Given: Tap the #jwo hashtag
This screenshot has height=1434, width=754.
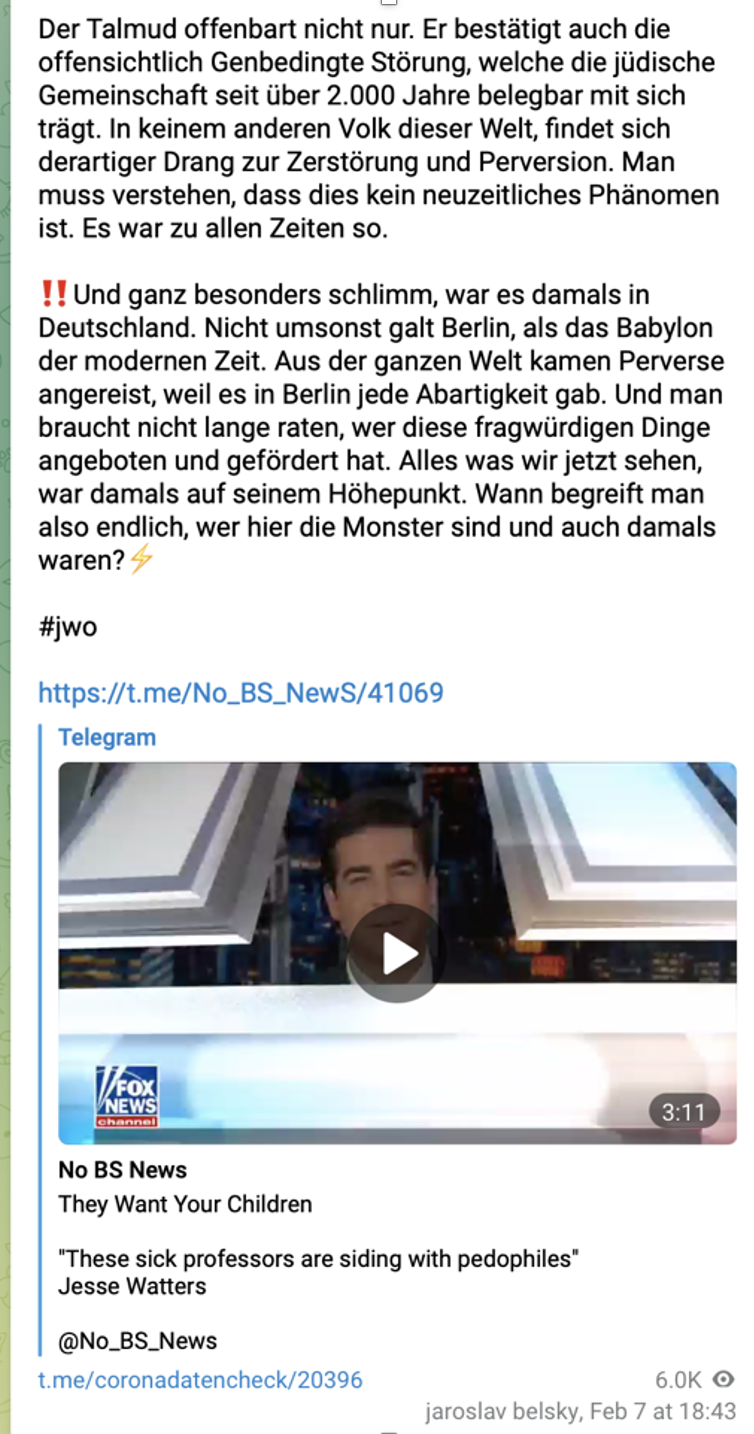Looking at the screenshot, I should tap(68, 628).
